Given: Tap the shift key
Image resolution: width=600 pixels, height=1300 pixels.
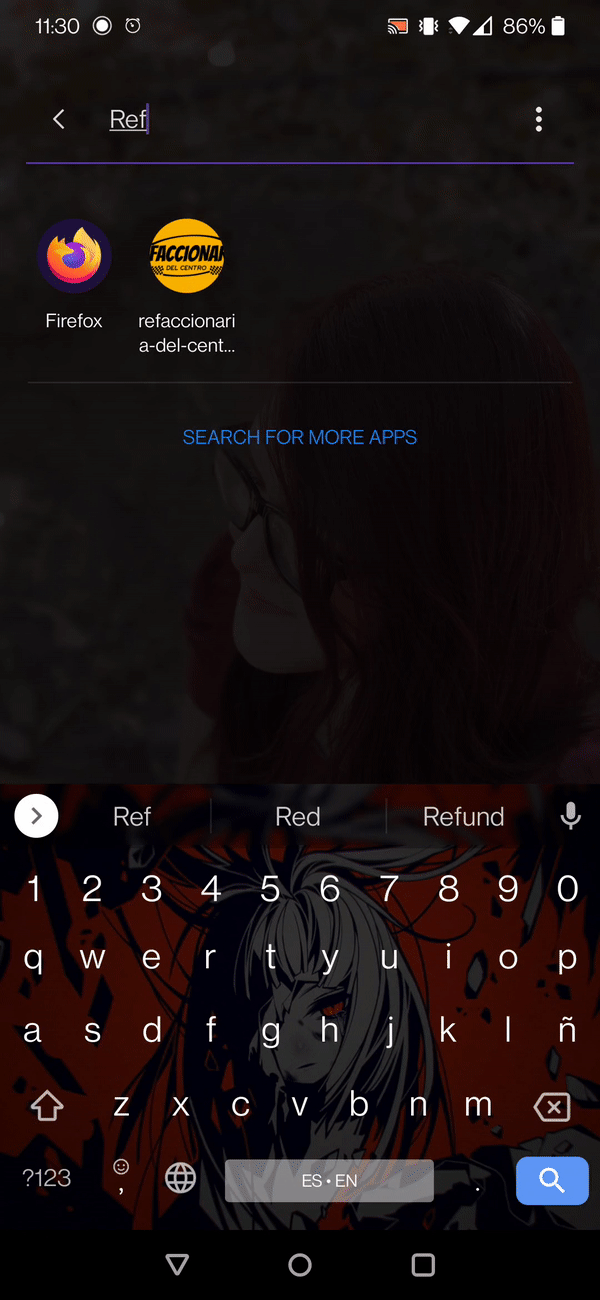Looking at the screenshot, I should pos(46,1107).
